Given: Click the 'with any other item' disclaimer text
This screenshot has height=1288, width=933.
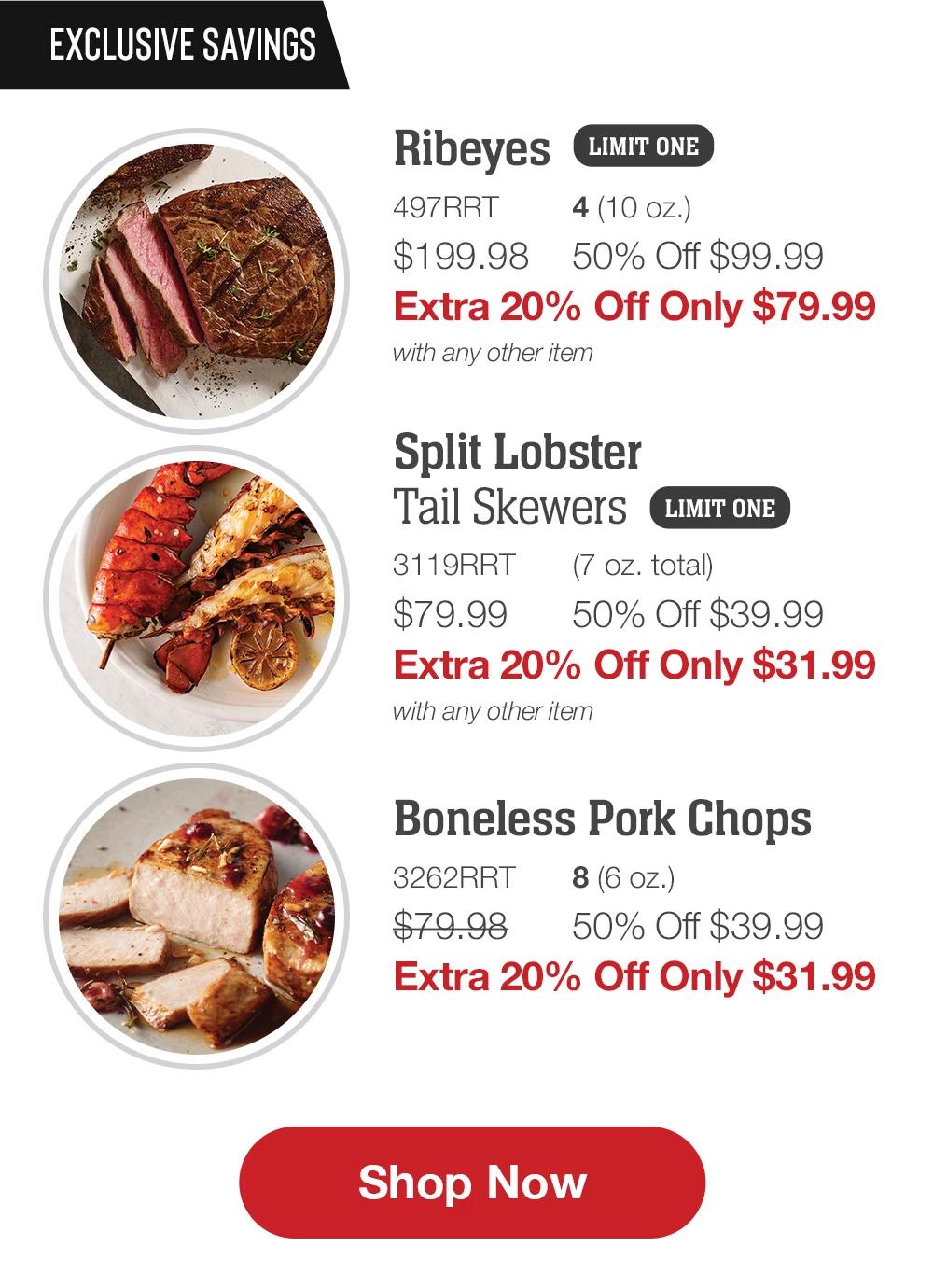Looking at the screenshot, I should (494, 353).
